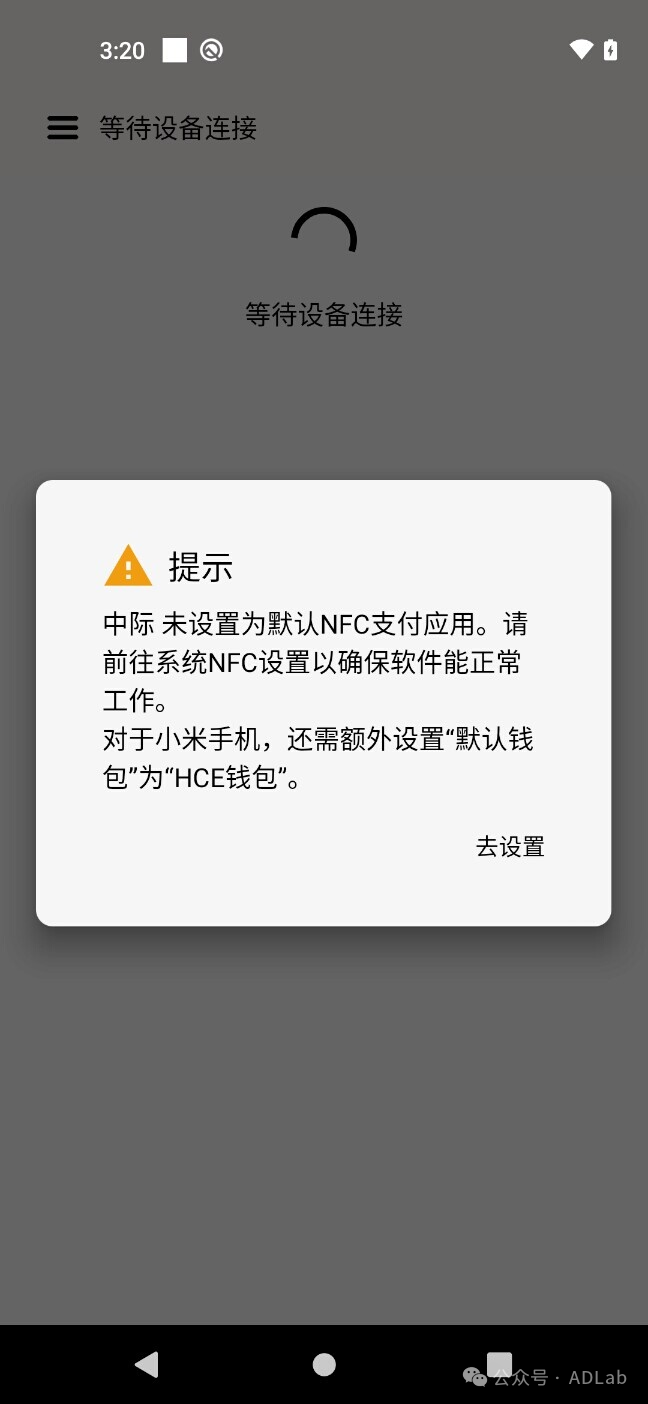The height and width of the screenshot is (1404, 648).
Task: Open the hamburger drawer menu
Action: [x=62, y=128]
